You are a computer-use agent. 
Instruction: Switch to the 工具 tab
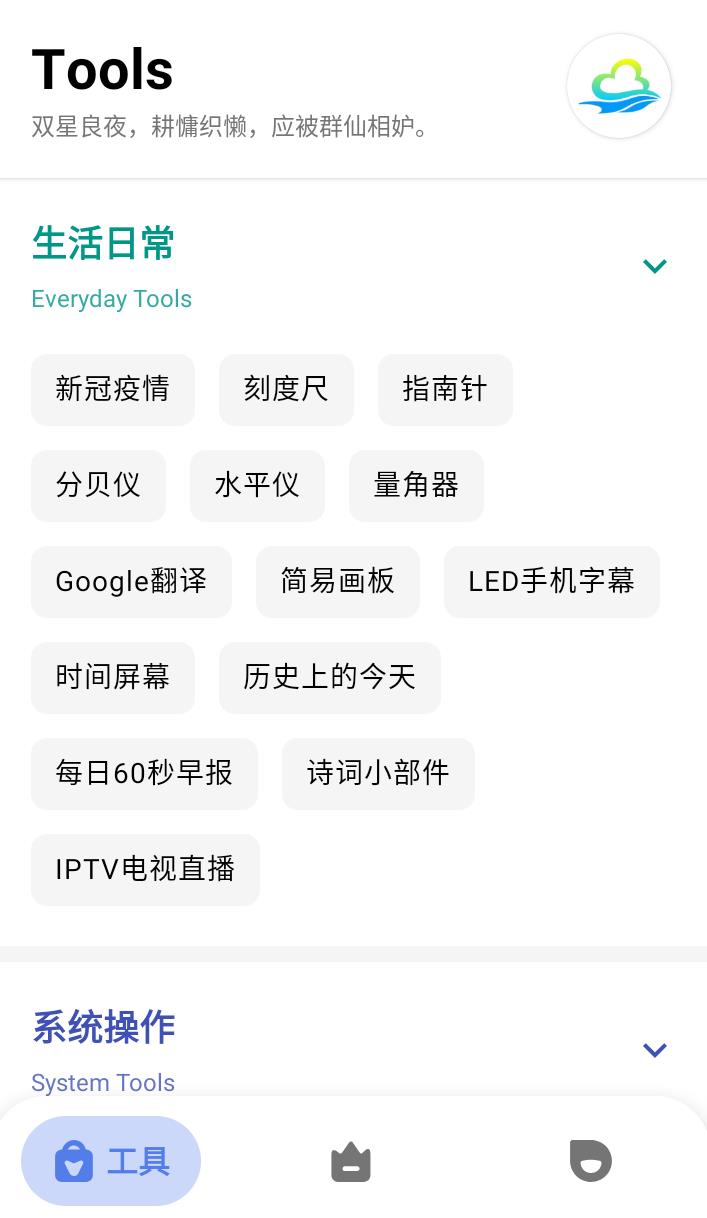(111, 1161)
